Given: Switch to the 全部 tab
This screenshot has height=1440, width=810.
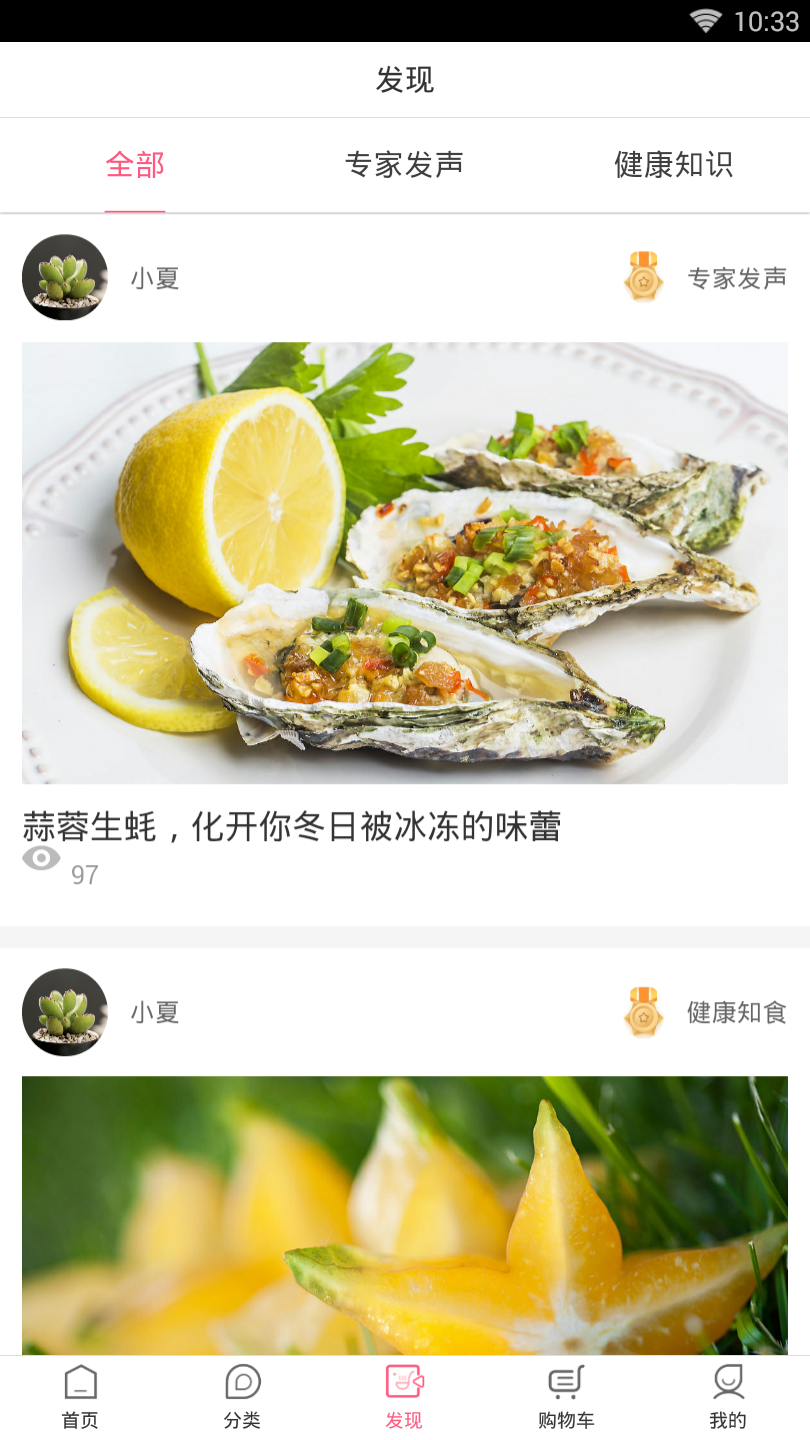Looking at the screenshot, I should pyautogui.click(x=135, y=165).
